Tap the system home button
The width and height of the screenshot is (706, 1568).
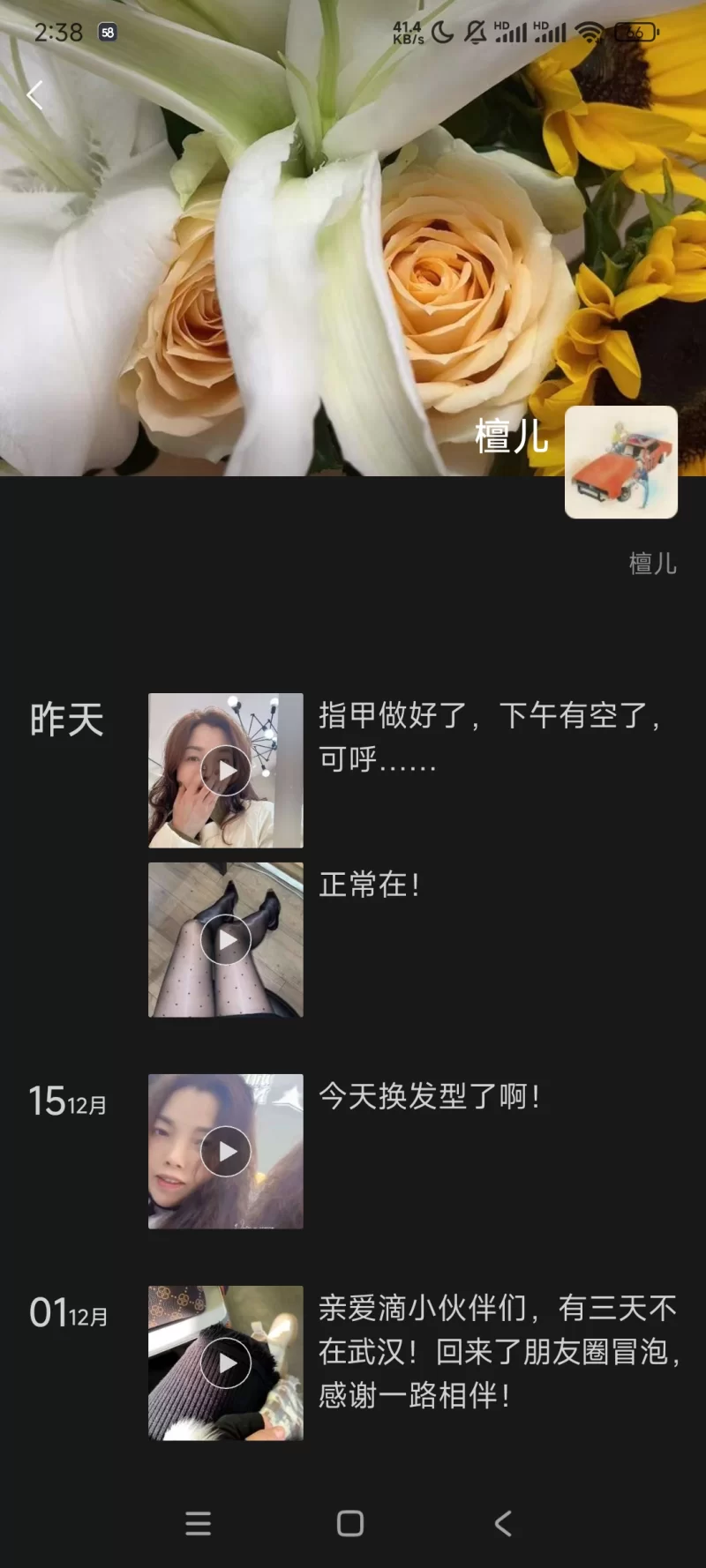tap(350, 1523)
